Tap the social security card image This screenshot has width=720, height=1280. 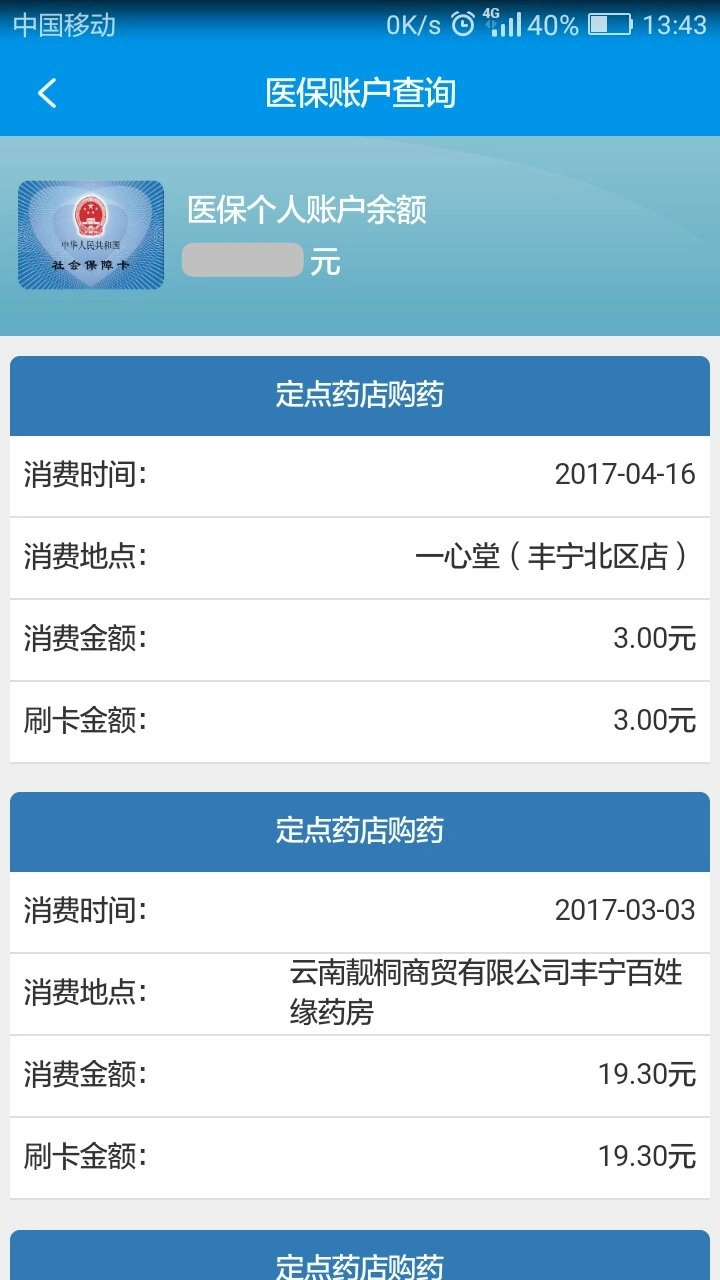(91, 234)
